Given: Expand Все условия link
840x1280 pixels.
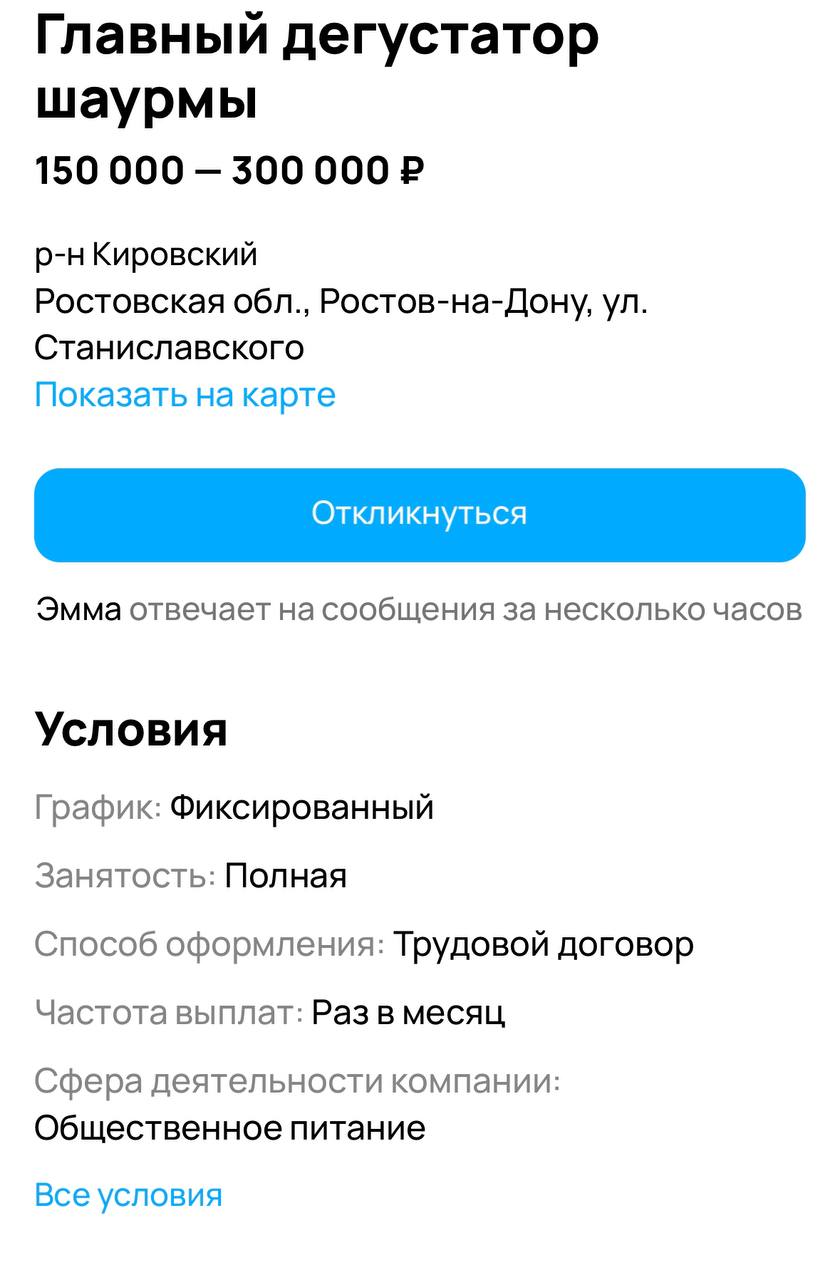Looking at the screenshot, I should point(128,1195).
